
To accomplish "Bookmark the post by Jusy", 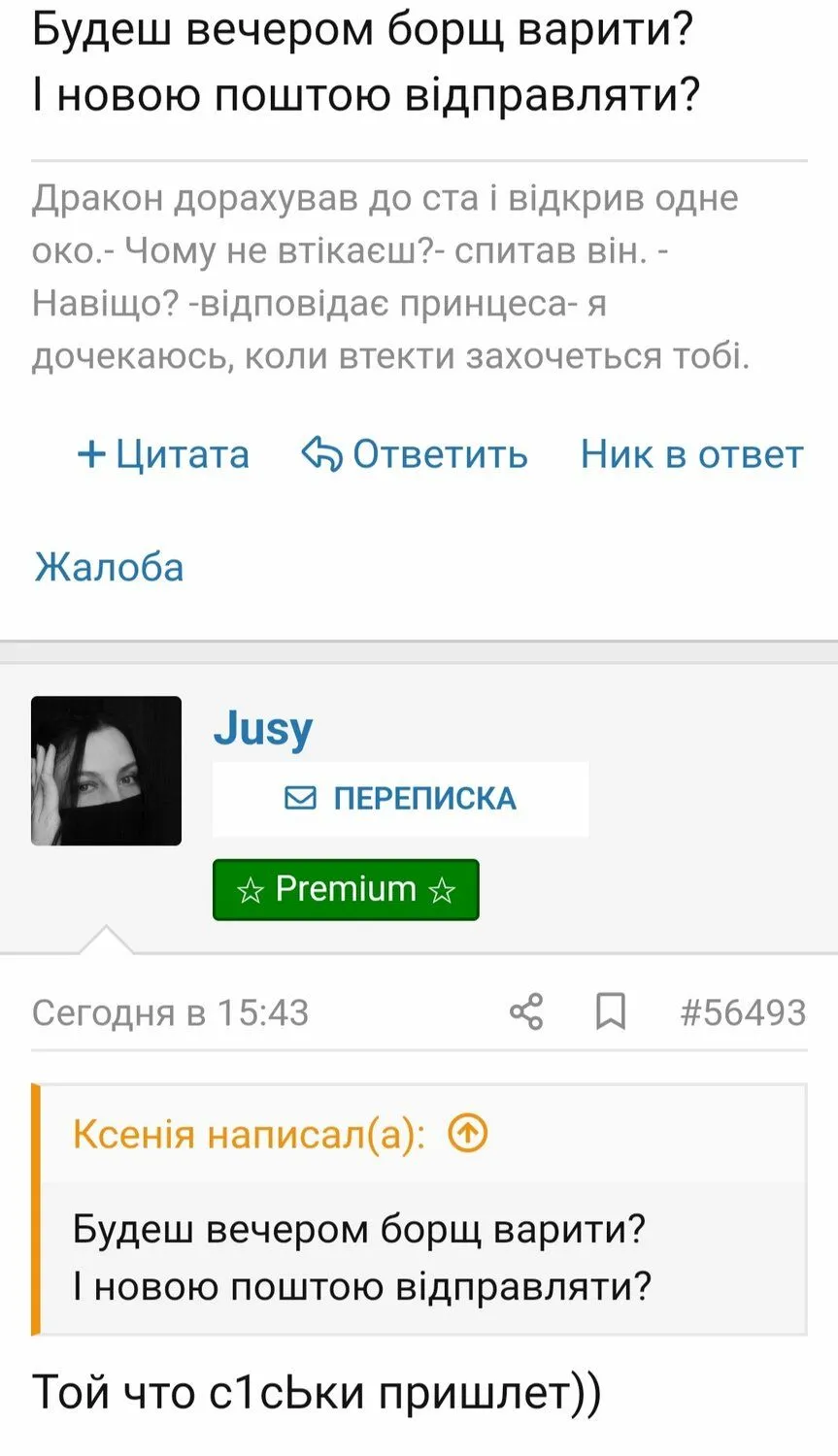I will click(x=611, y=1012).
